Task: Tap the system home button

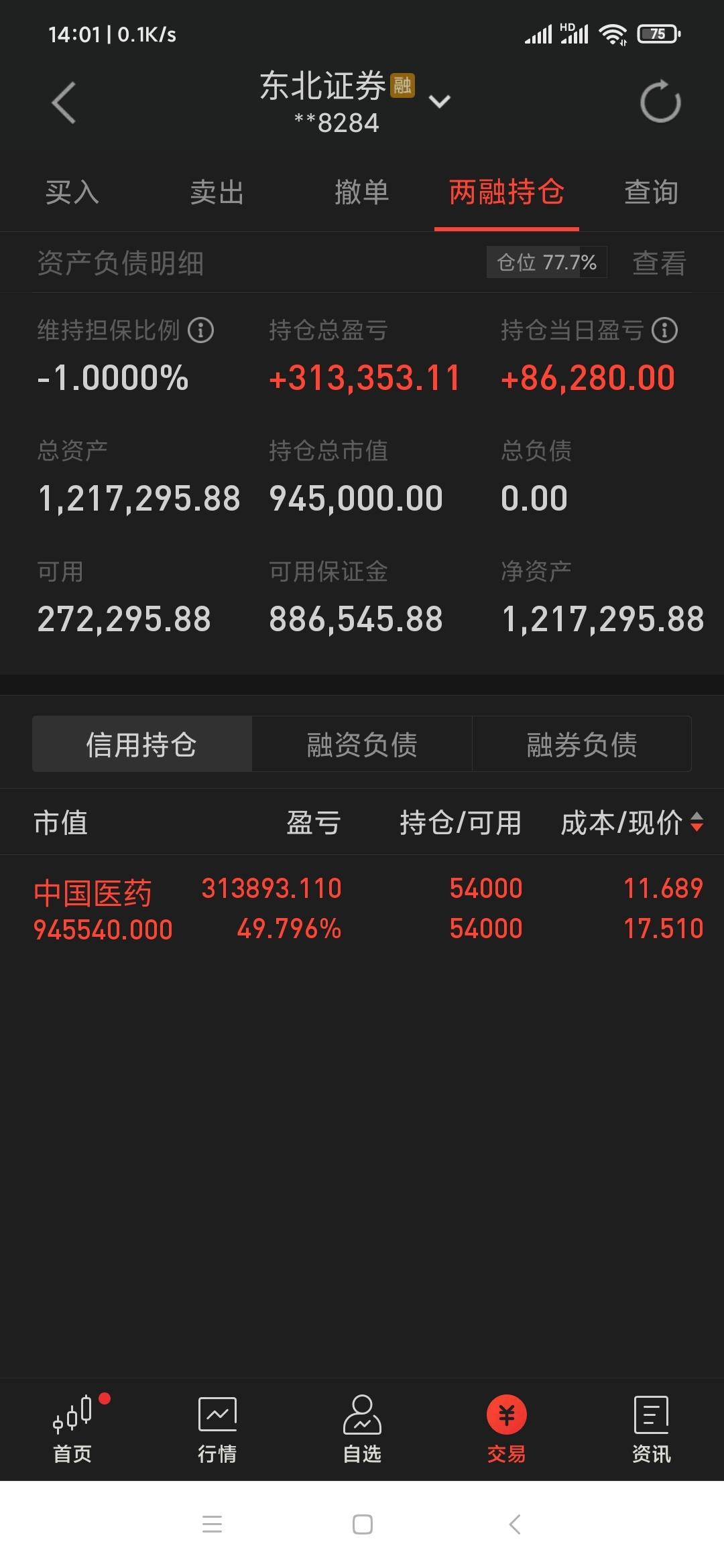Action: (363, 1524)
